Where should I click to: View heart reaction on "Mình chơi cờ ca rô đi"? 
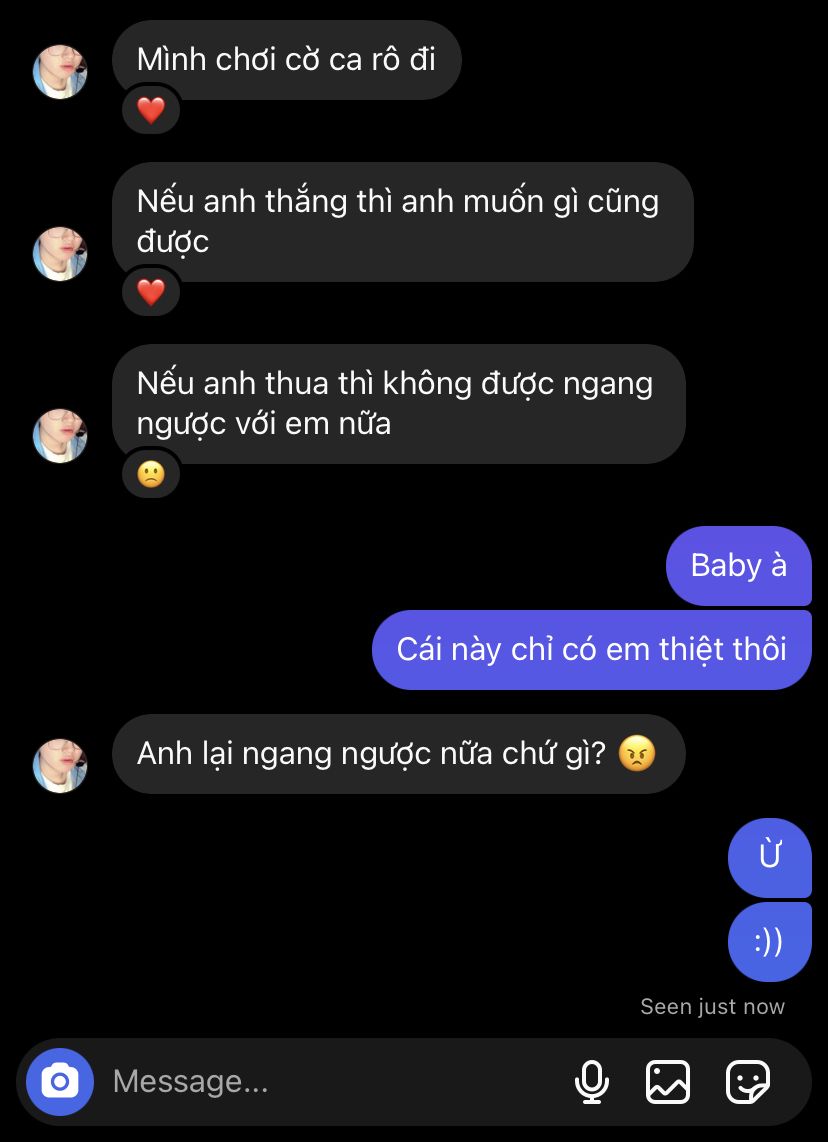151,110
